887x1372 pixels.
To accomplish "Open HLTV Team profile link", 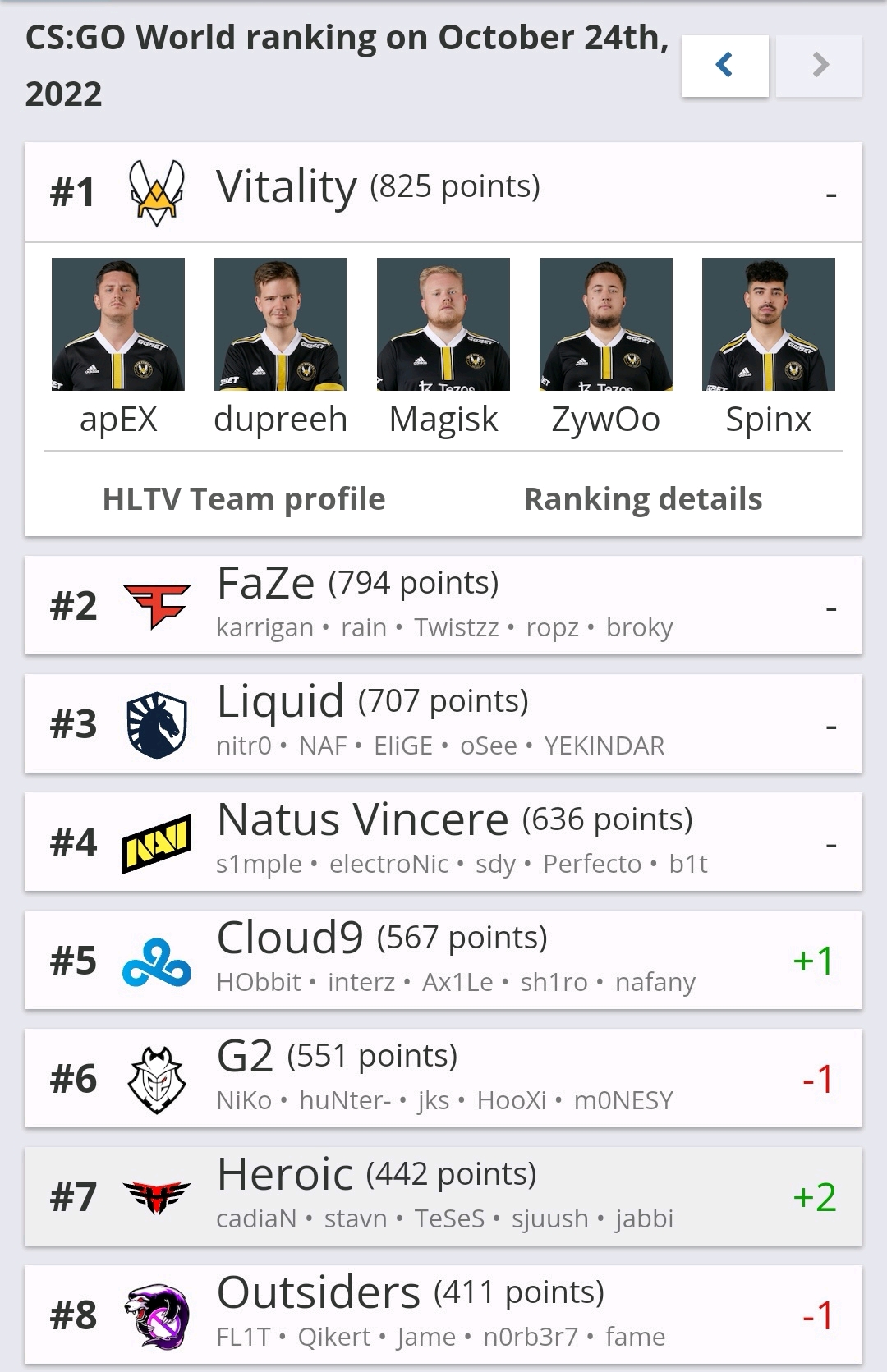I will point(244,498).
